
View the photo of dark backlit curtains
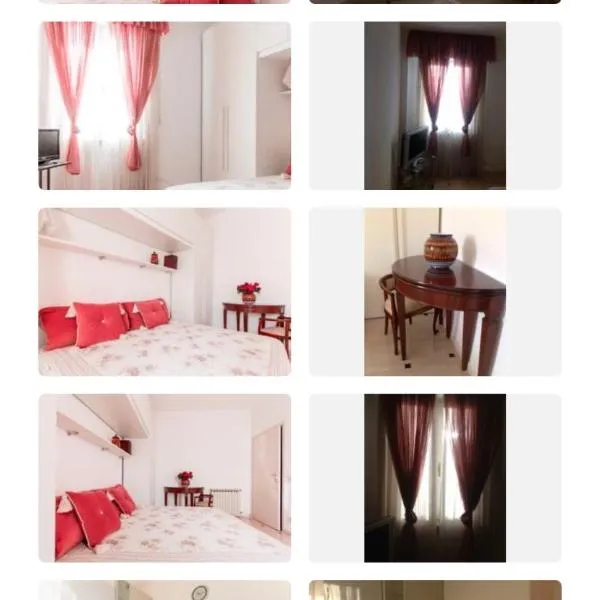click(x=435, y=478)
